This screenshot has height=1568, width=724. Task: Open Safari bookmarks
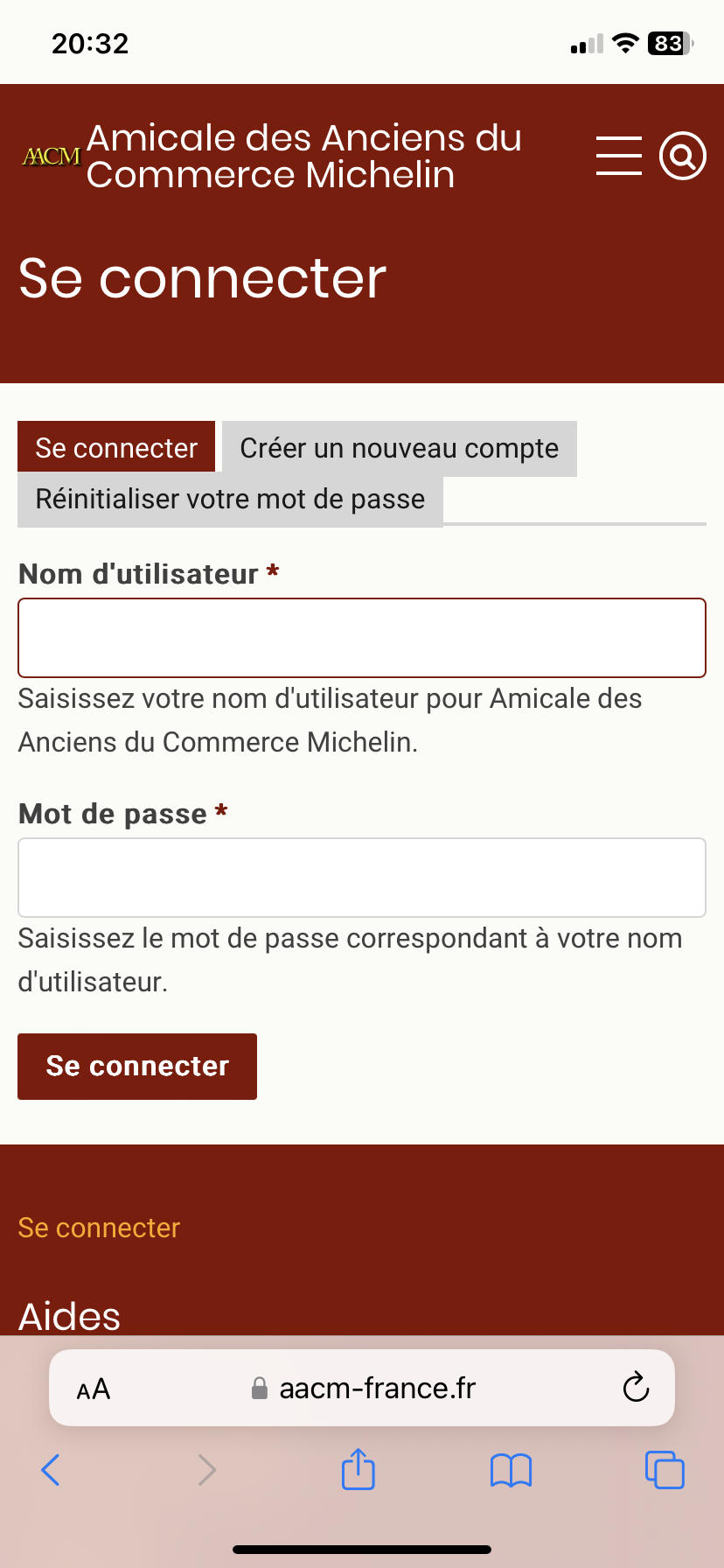(x=511, y=1470)
